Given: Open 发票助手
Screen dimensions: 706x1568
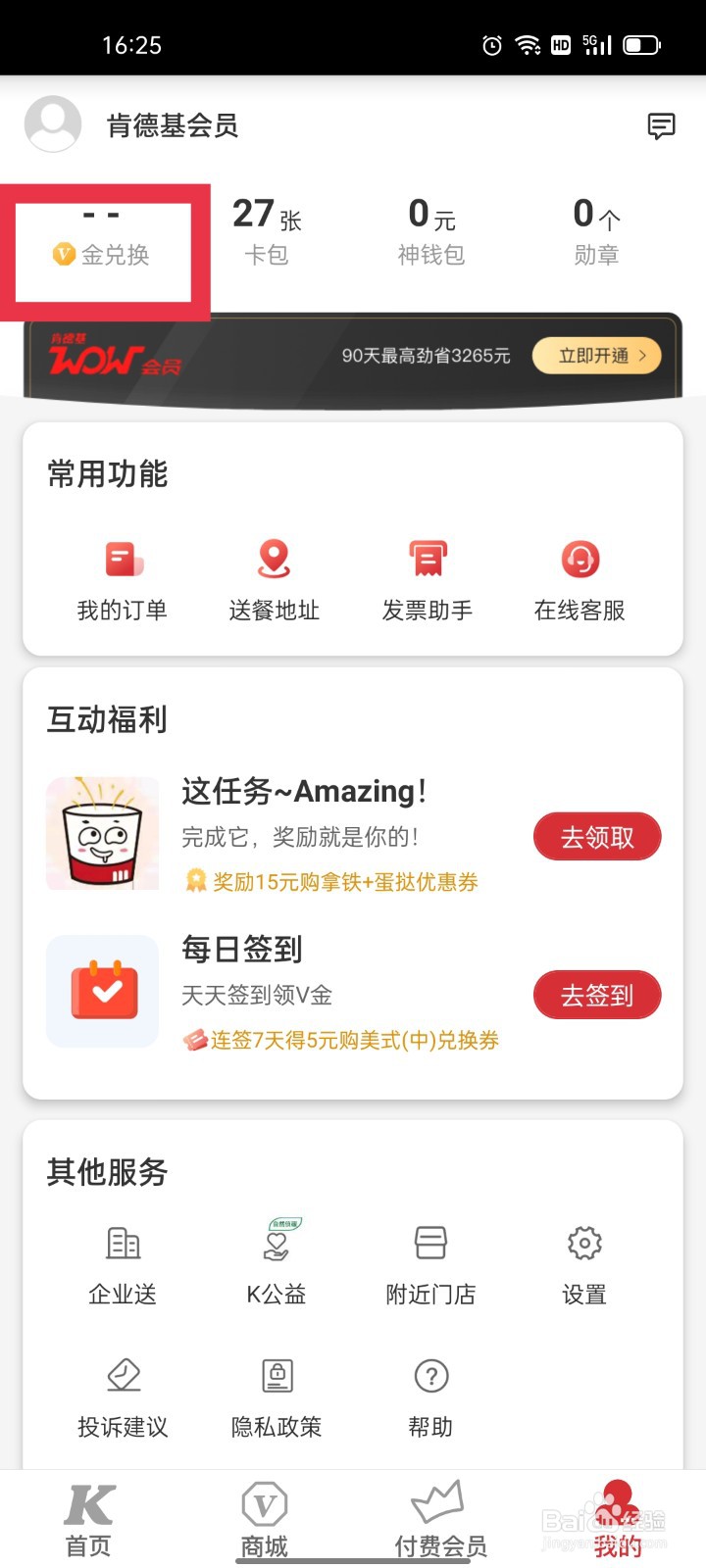Looking at the screenshot, I should (x=428, y=579).
